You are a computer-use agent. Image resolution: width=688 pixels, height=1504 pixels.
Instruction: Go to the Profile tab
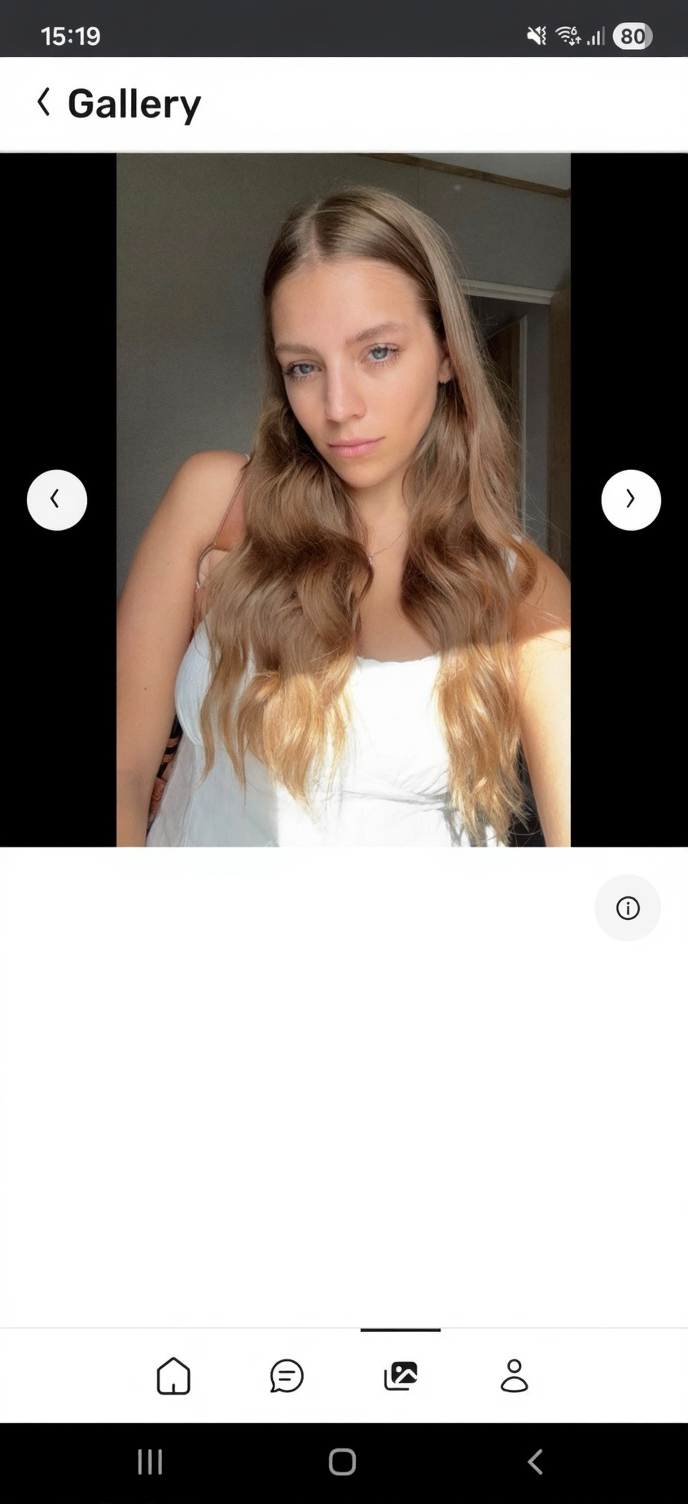[x=514, y=1376]
